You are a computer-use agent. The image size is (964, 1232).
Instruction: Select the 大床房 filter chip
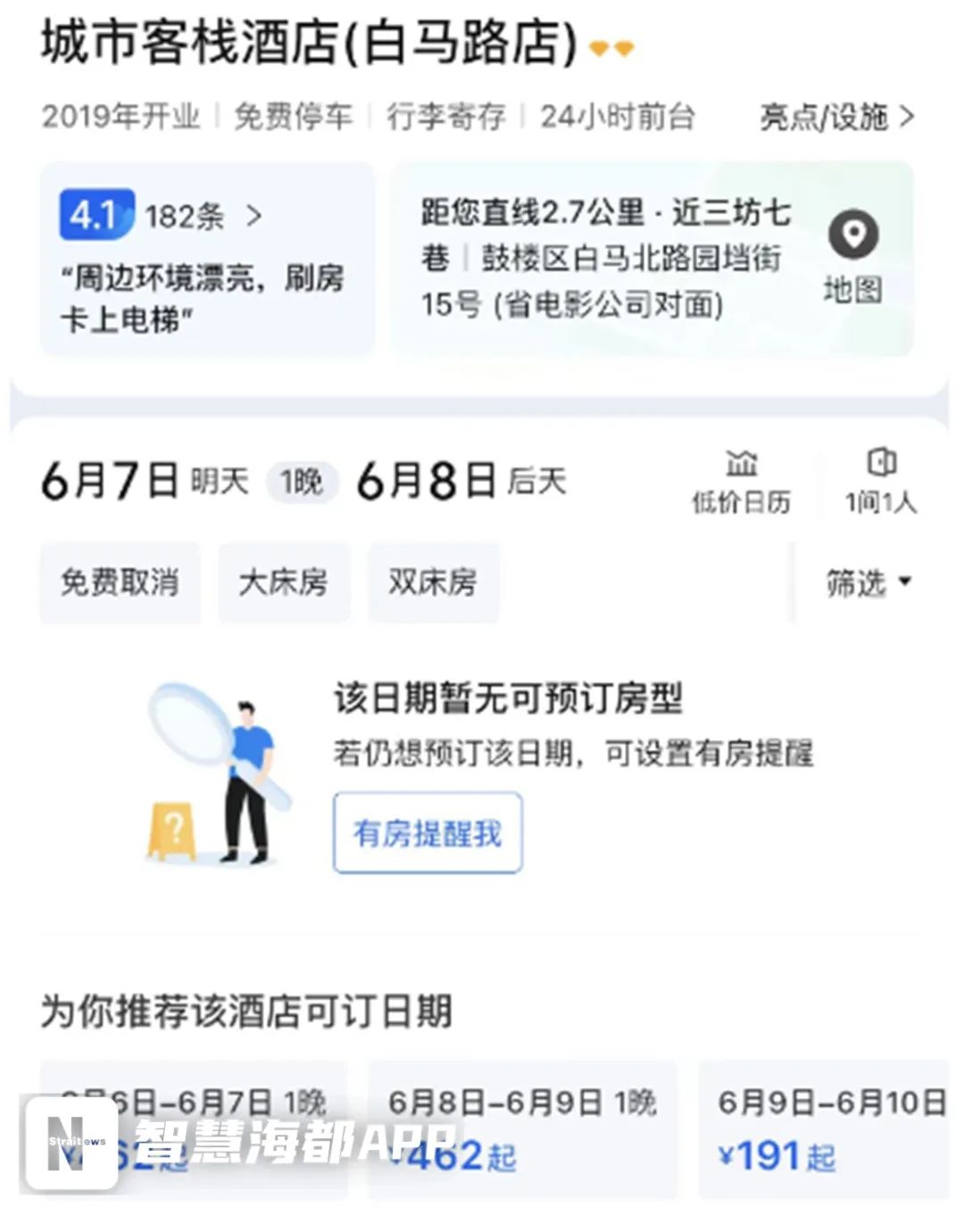pos(283,582)
